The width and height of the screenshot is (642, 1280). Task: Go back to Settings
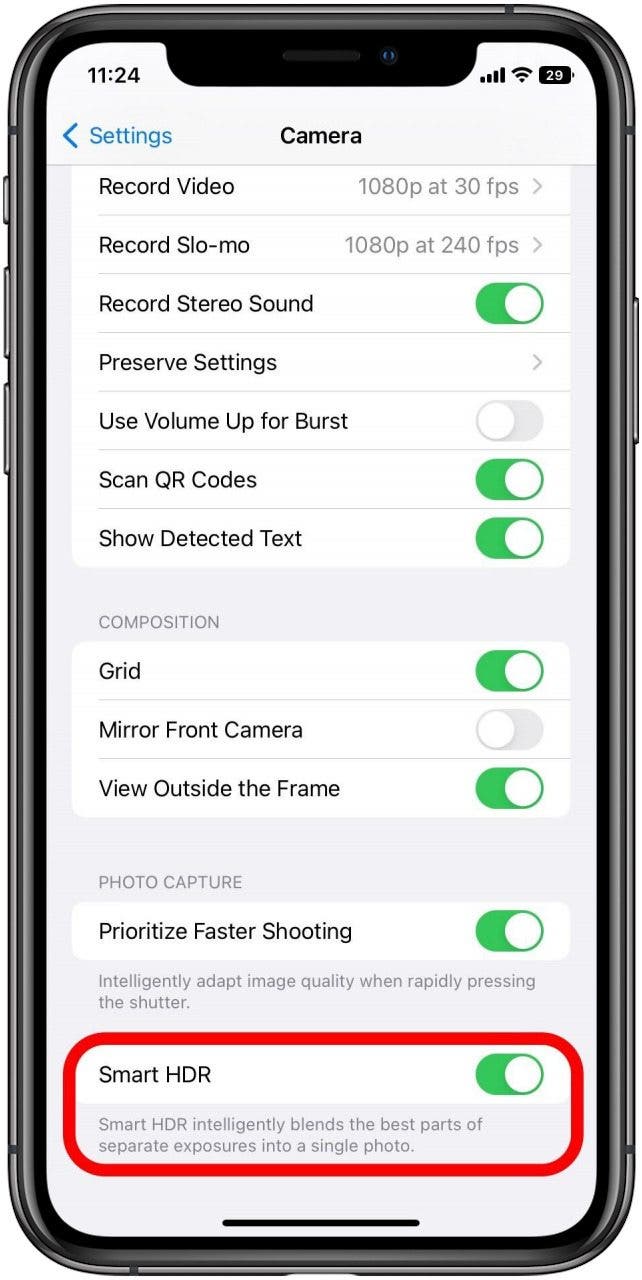click(x=117, y=136)
